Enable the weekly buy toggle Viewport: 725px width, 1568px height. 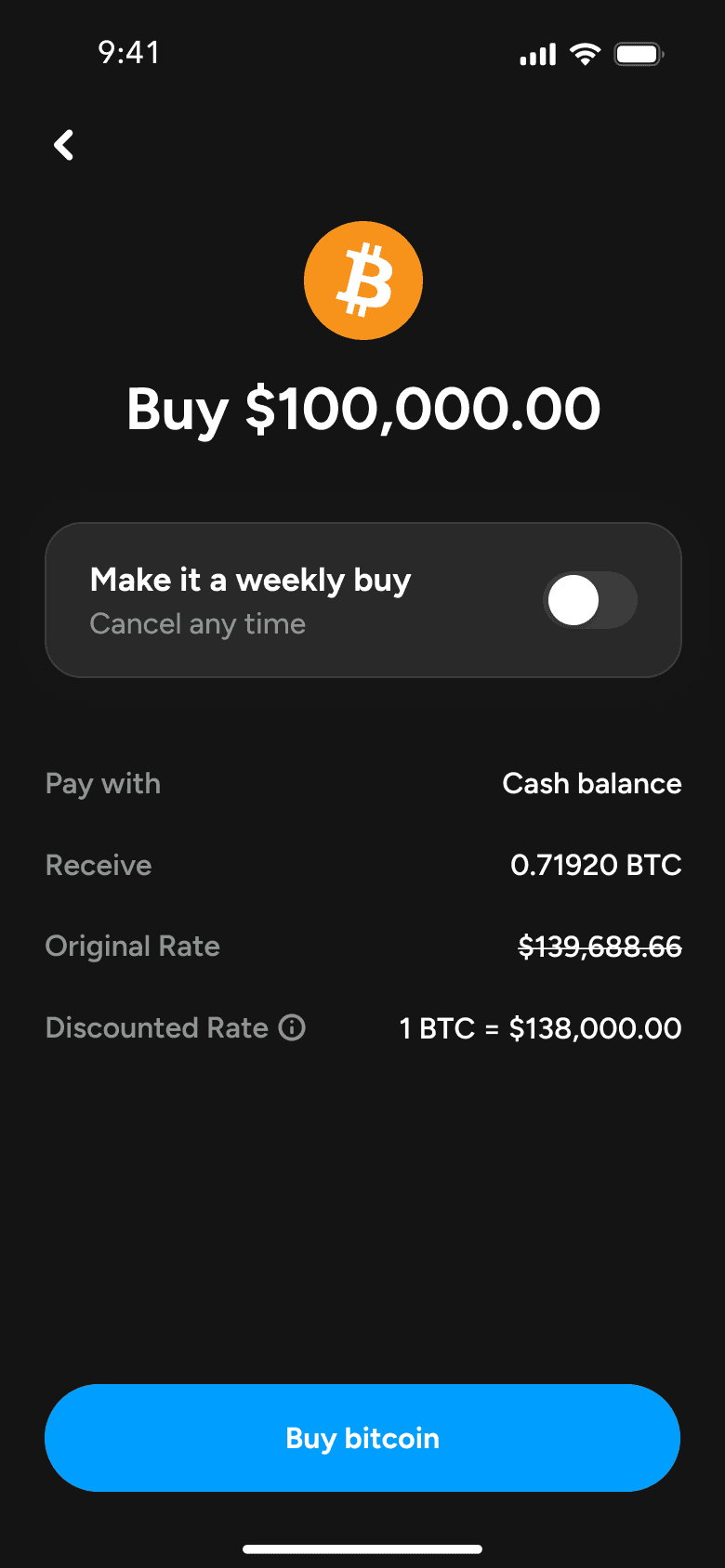point(590,600)
